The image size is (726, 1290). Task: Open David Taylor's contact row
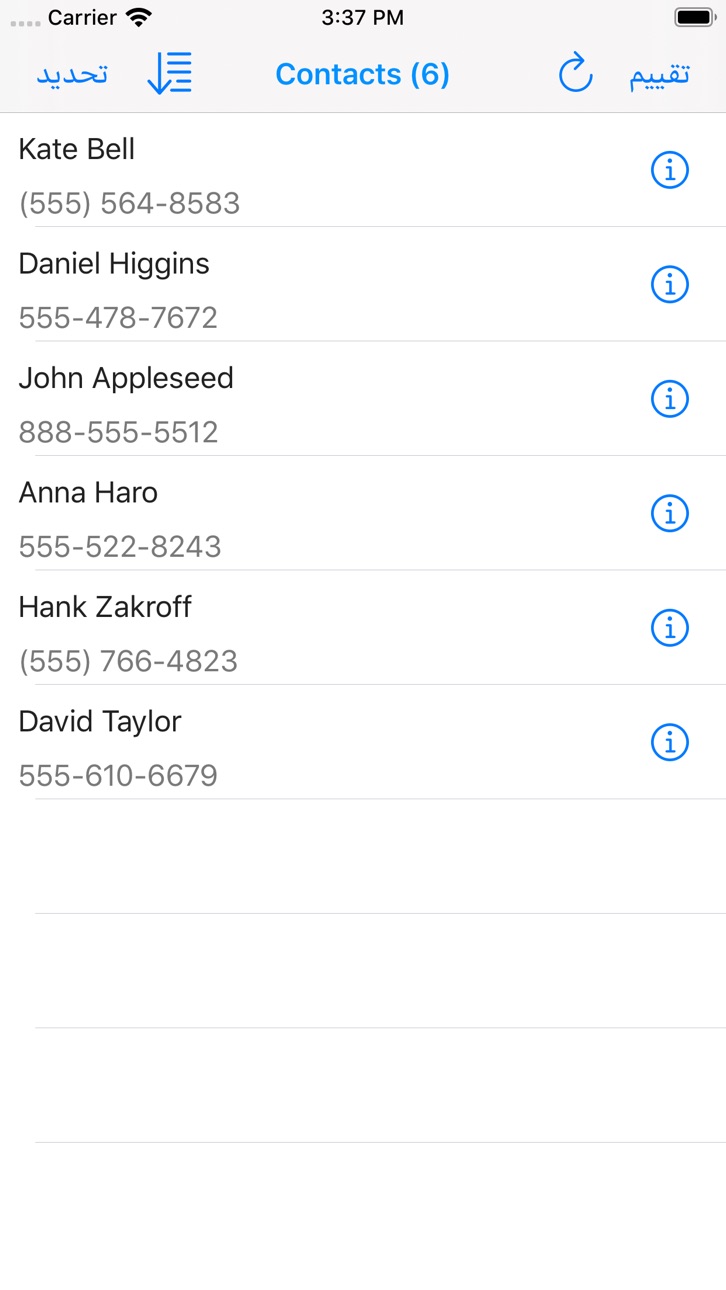pos(363,742)
